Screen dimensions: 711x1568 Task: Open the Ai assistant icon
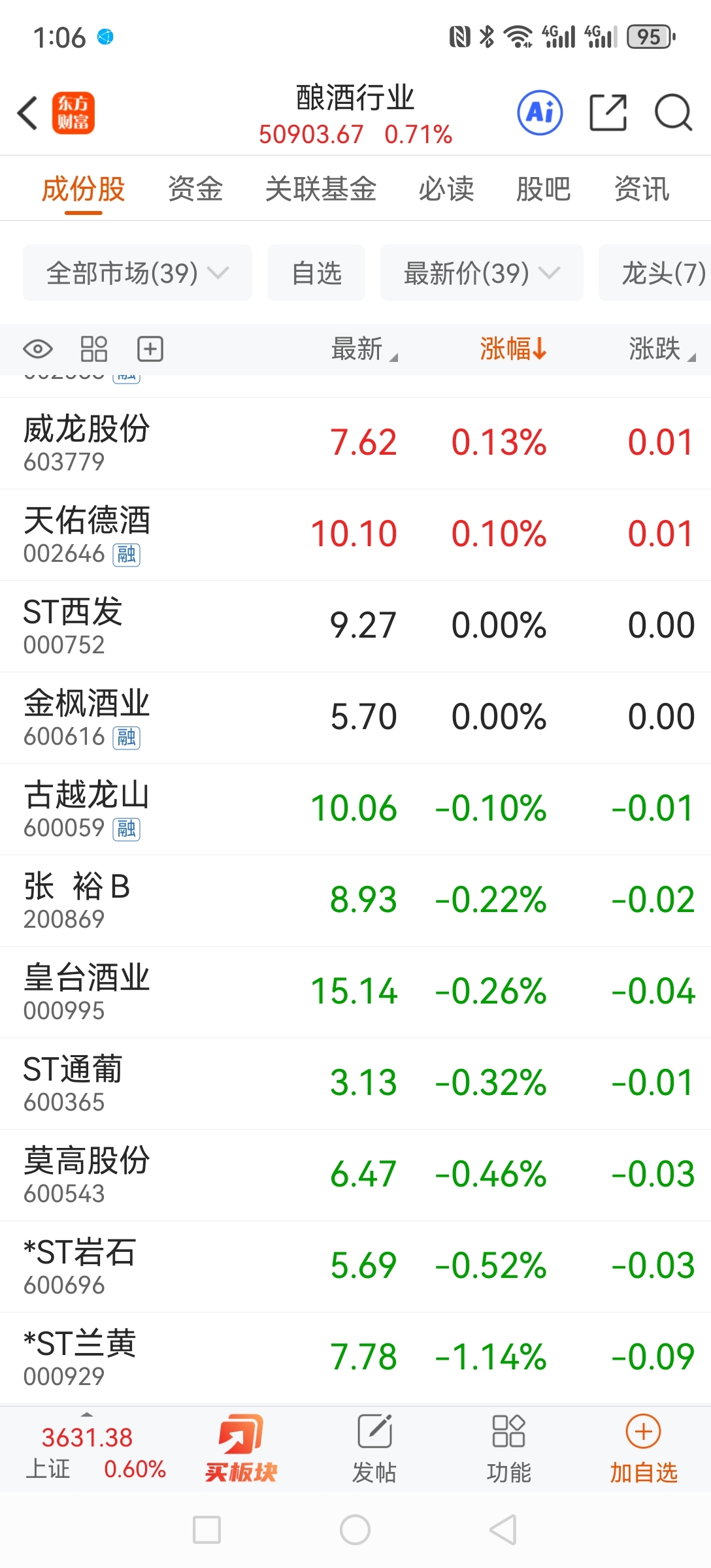540,112
